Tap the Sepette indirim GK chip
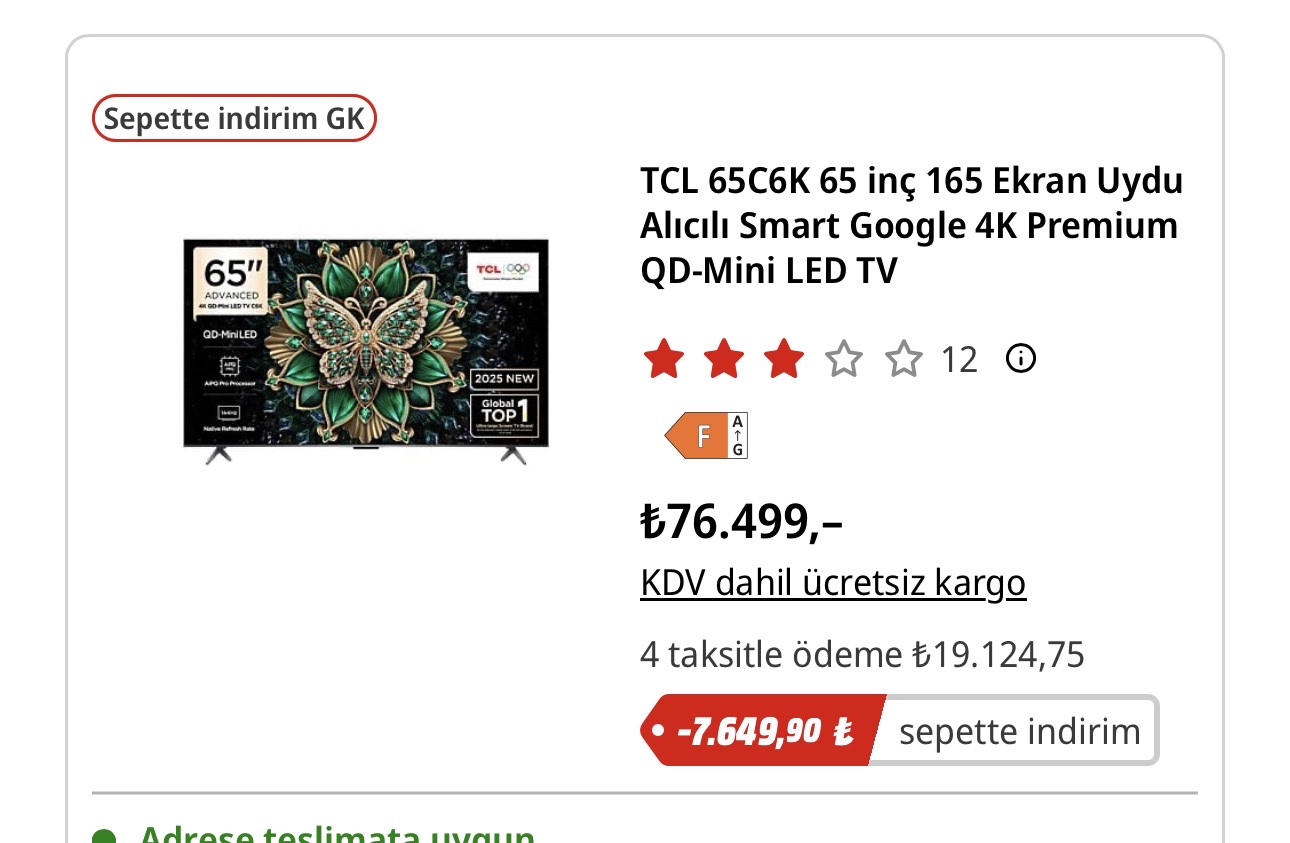Image resolution: width=1290 pixels, height=843 pixels. pyautogui.click(x=234, y=119)
